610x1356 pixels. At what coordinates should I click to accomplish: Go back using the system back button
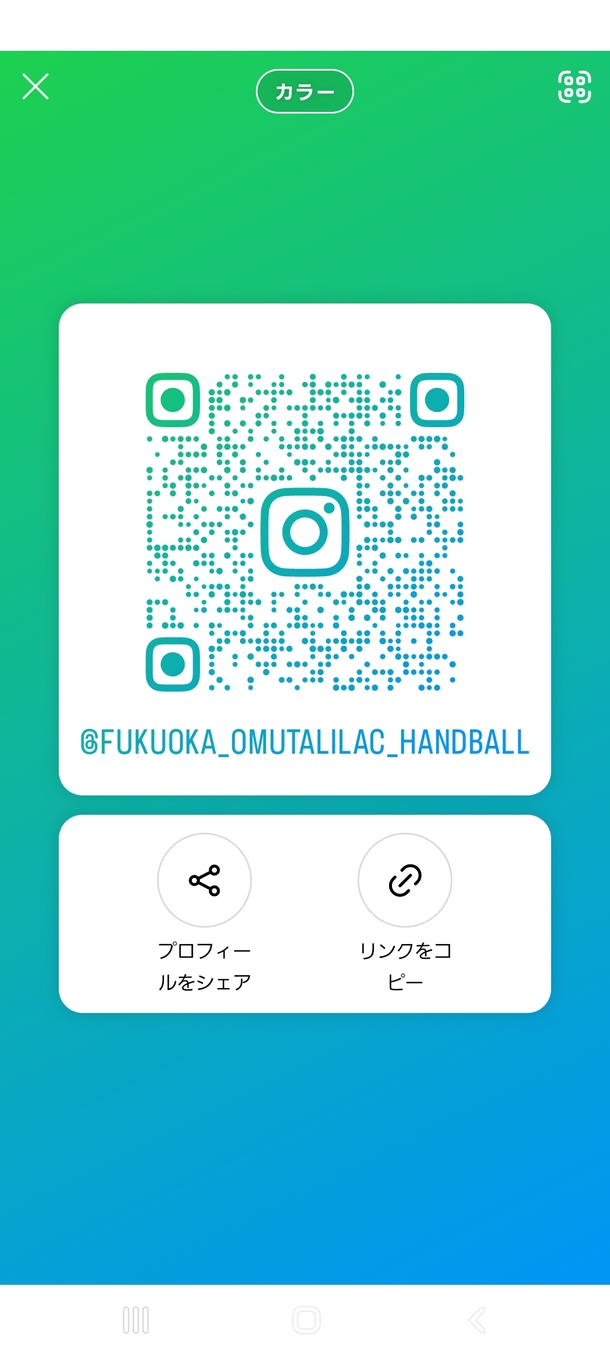click(477, 1320)
